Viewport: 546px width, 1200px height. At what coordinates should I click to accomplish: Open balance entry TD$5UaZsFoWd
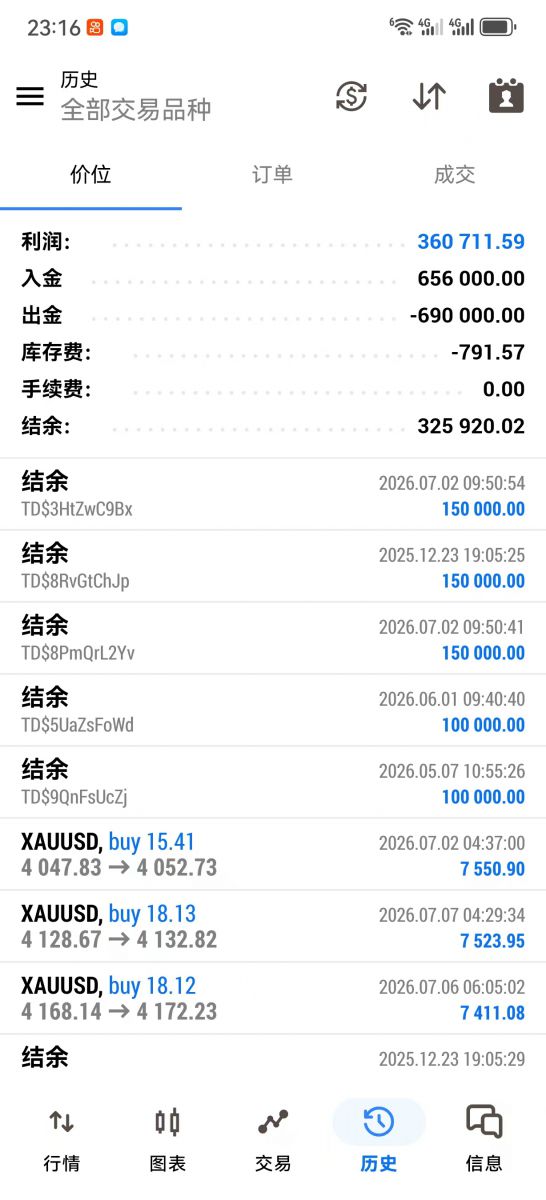(273, 710)
